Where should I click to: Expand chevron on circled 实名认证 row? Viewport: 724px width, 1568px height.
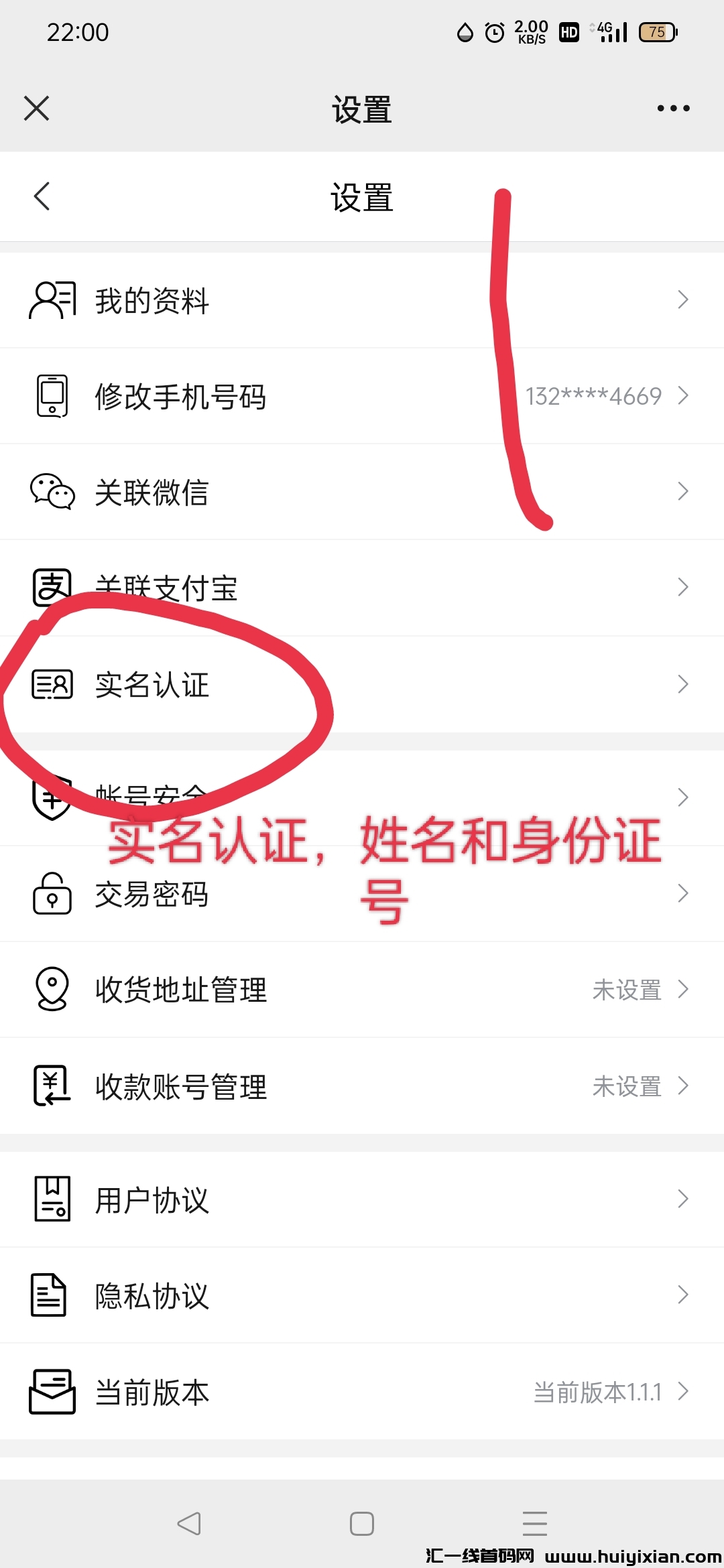[x=682, y=684]
